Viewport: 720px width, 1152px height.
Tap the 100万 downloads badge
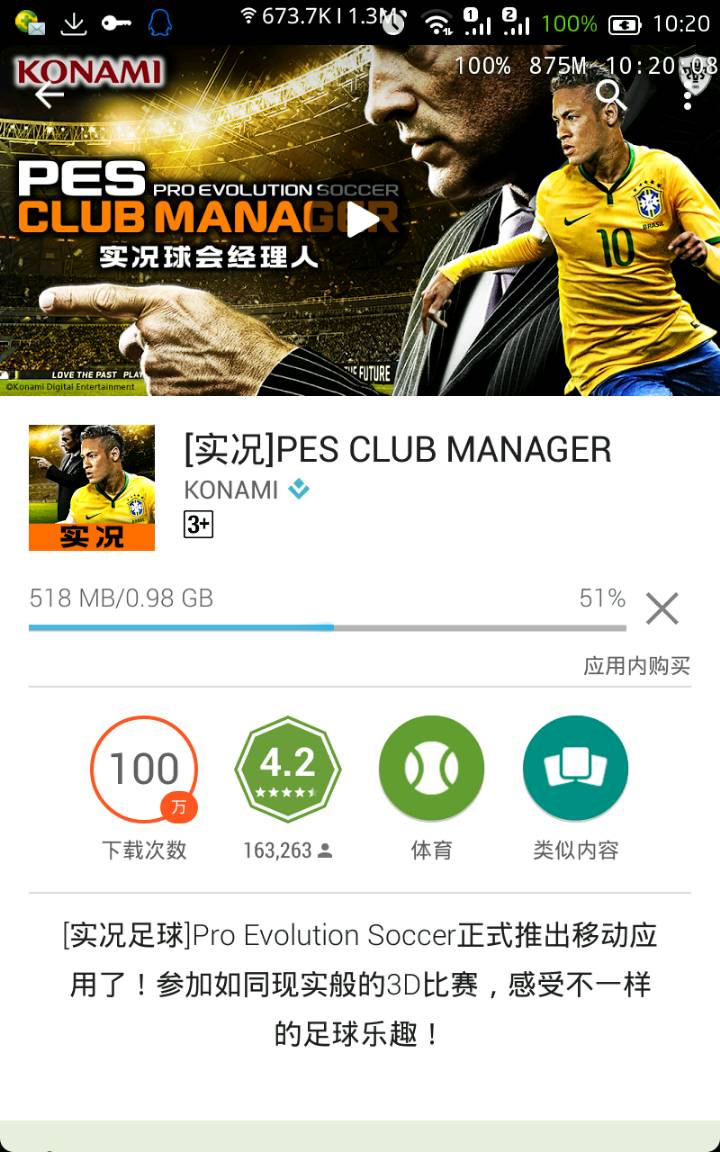[x=144, y=768]
